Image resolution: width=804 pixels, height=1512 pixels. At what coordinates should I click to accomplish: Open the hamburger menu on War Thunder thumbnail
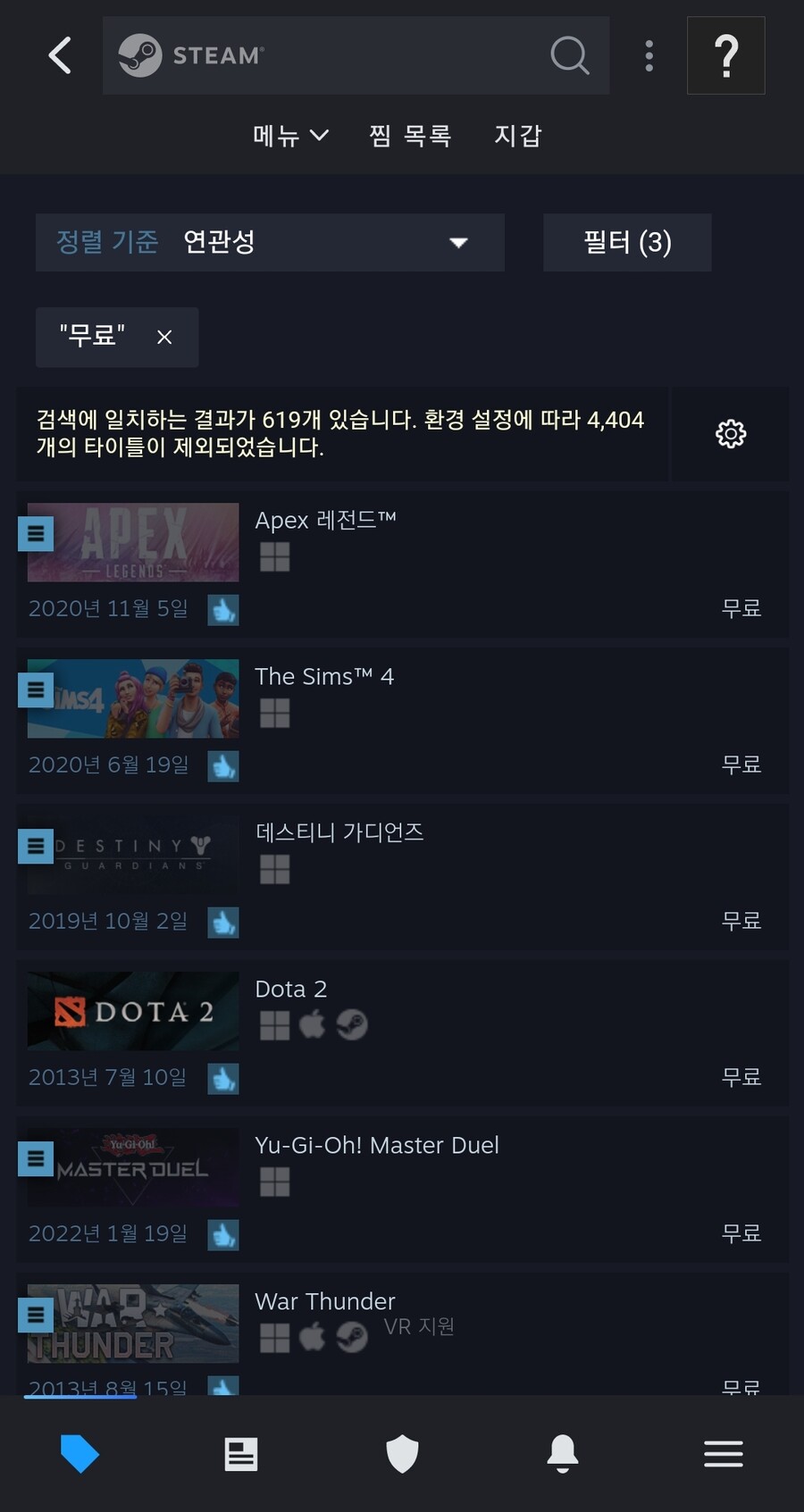tap(35, 1315)
